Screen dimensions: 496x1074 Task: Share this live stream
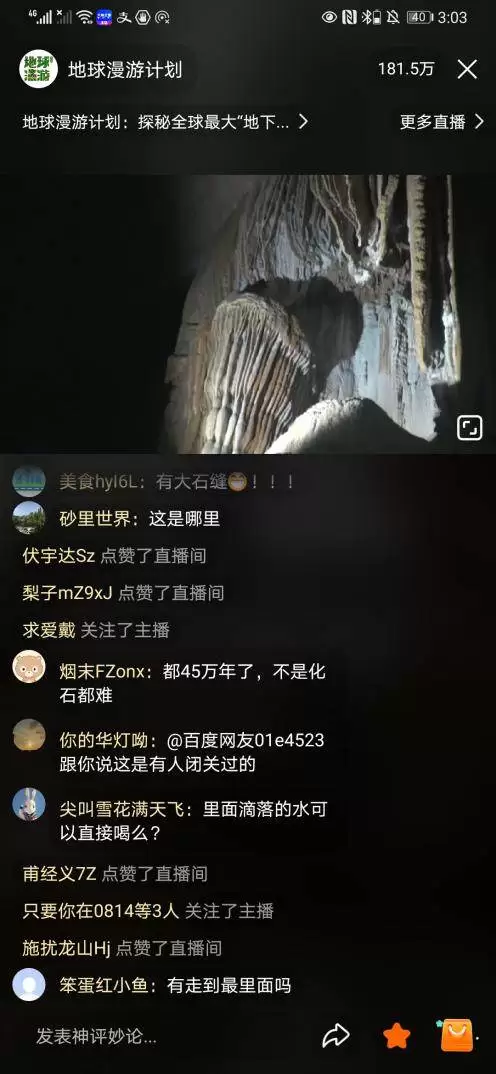pos(336,1036)
